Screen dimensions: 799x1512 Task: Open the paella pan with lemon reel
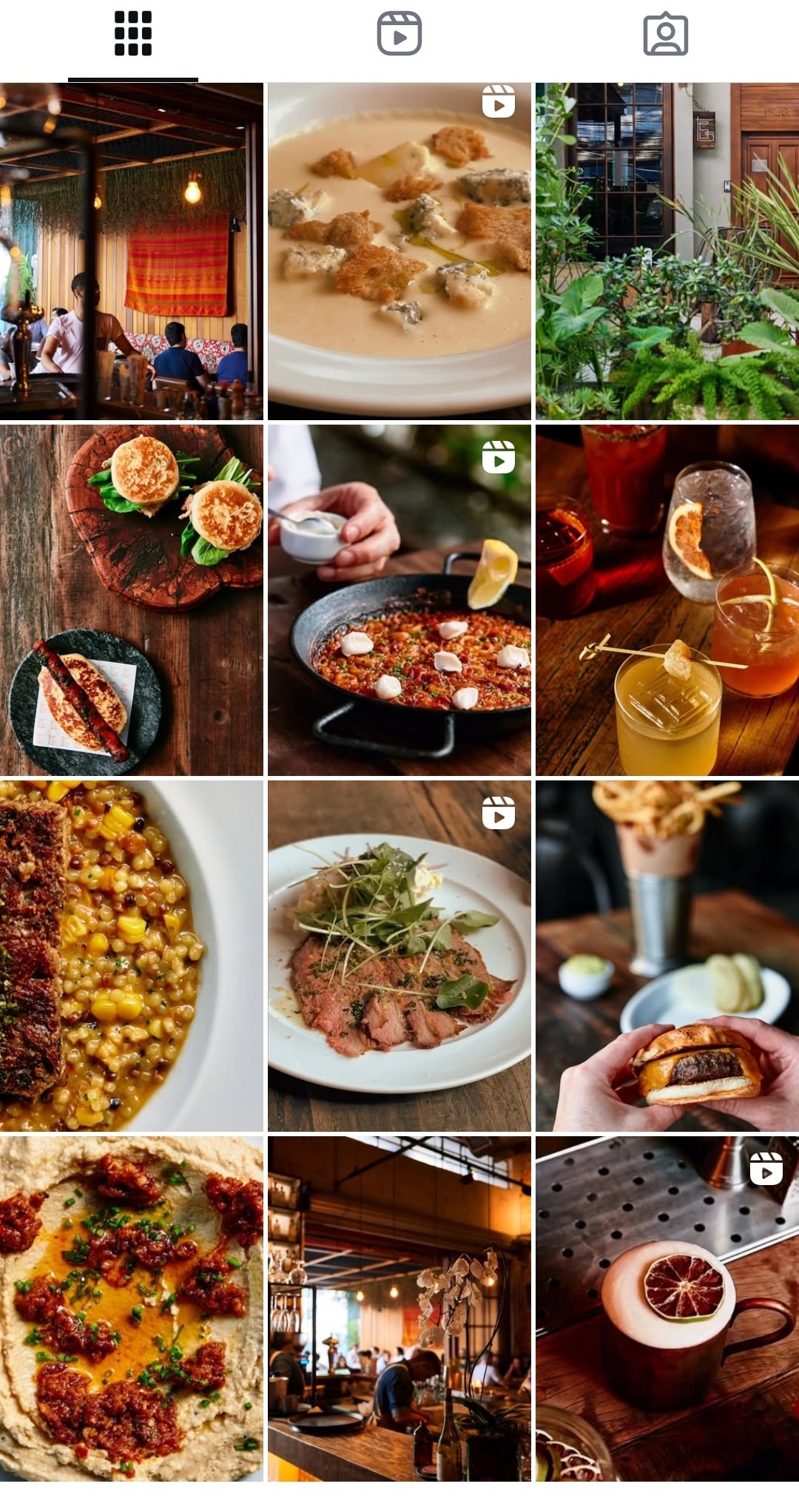click(x=399, y=600)
